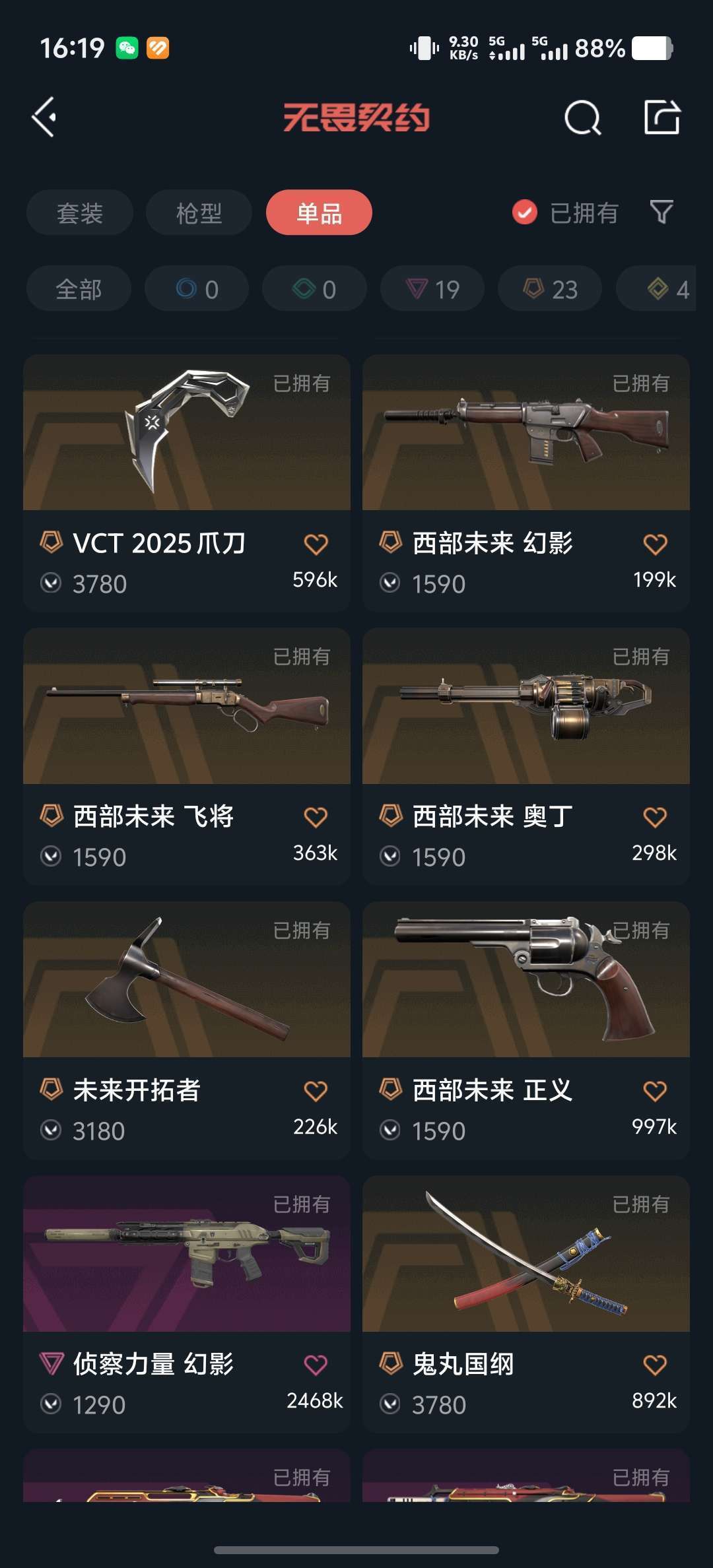Select the 全部 rarity chip
The image size is (713, 1568).
point(79,289)
